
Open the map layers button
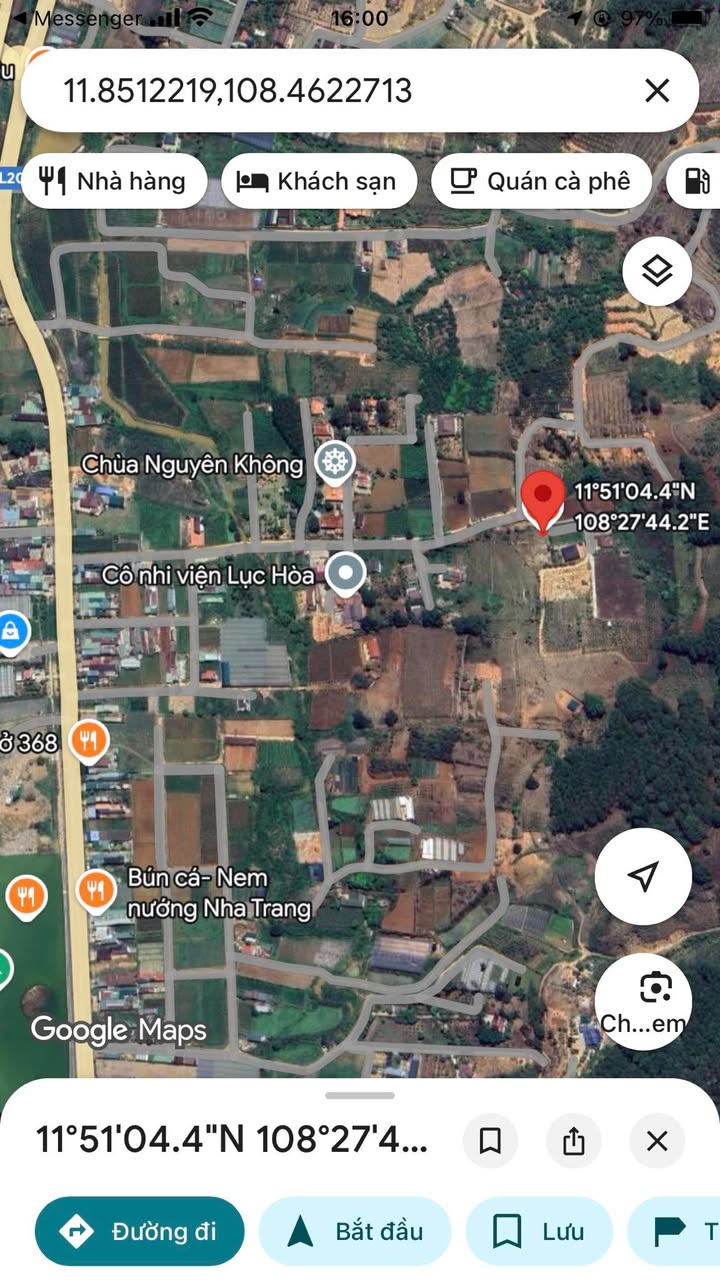point(657,272)
